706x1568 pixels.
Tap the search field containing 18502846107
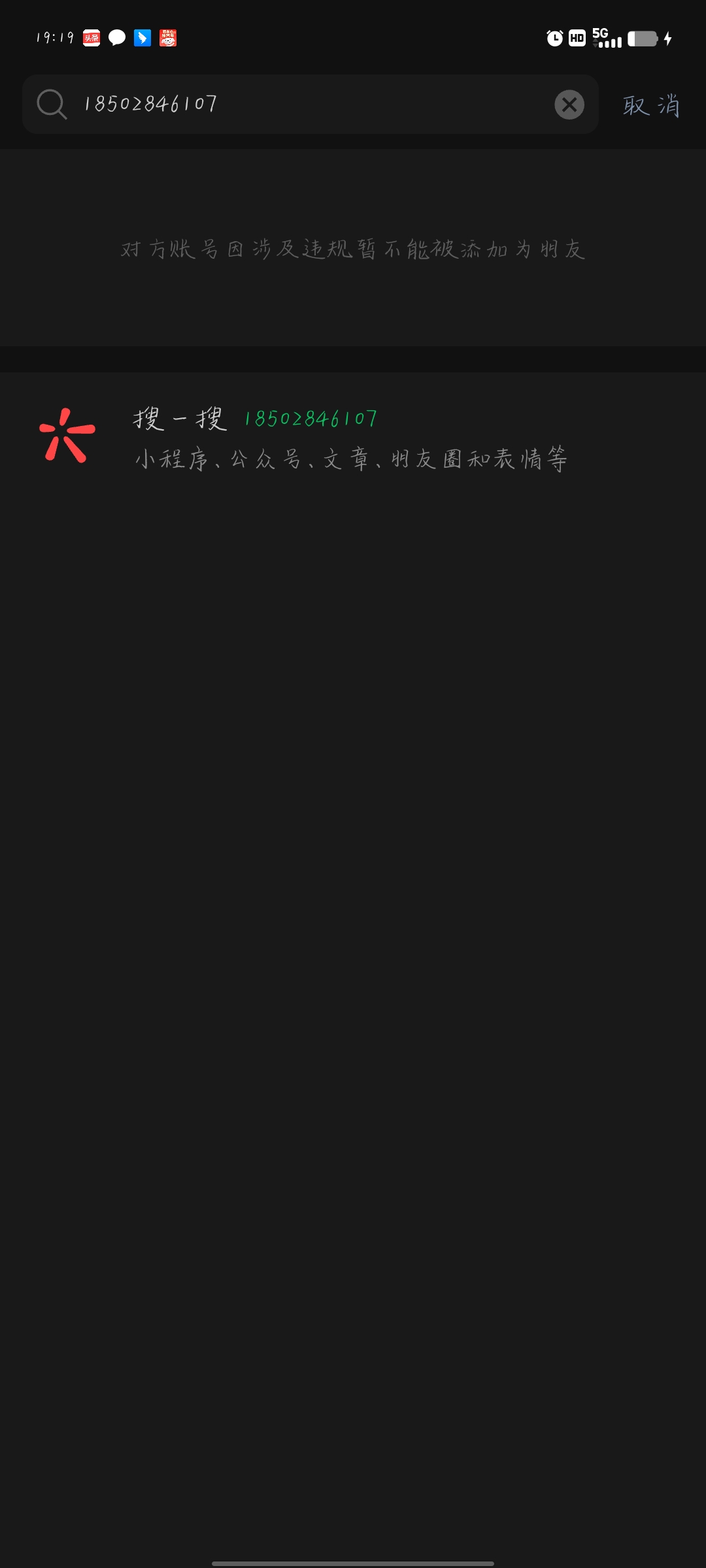311,104
